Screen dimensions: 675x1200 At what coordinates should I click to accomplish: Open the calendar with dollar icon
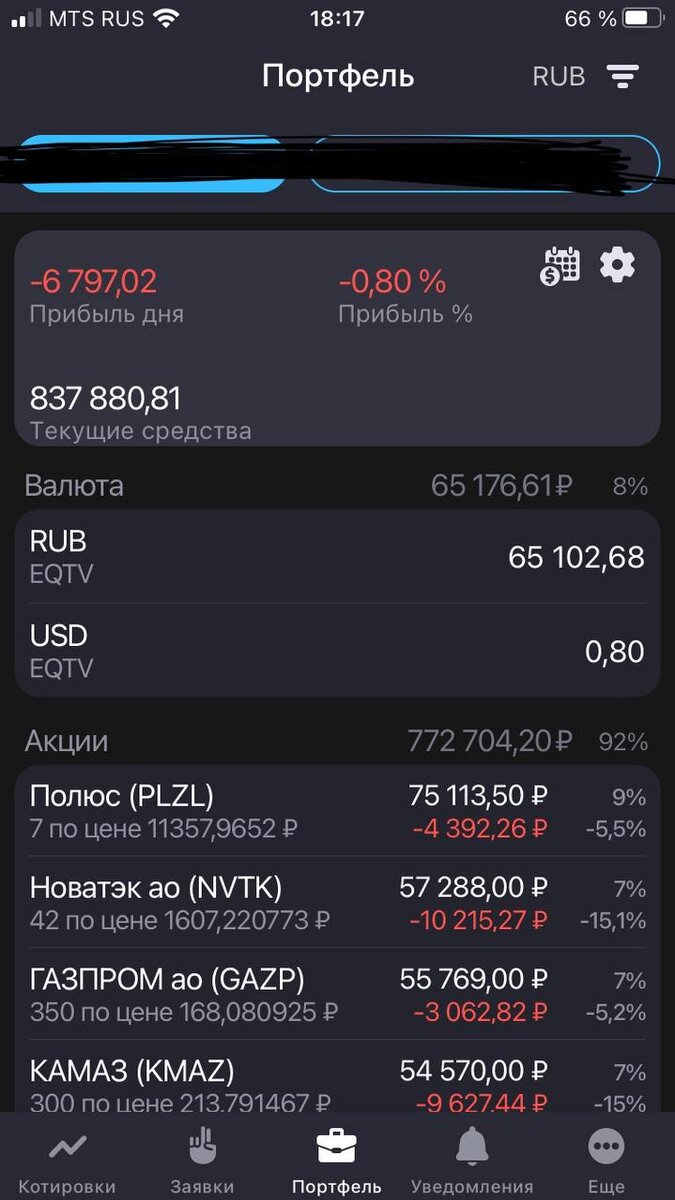pos(561,266)
